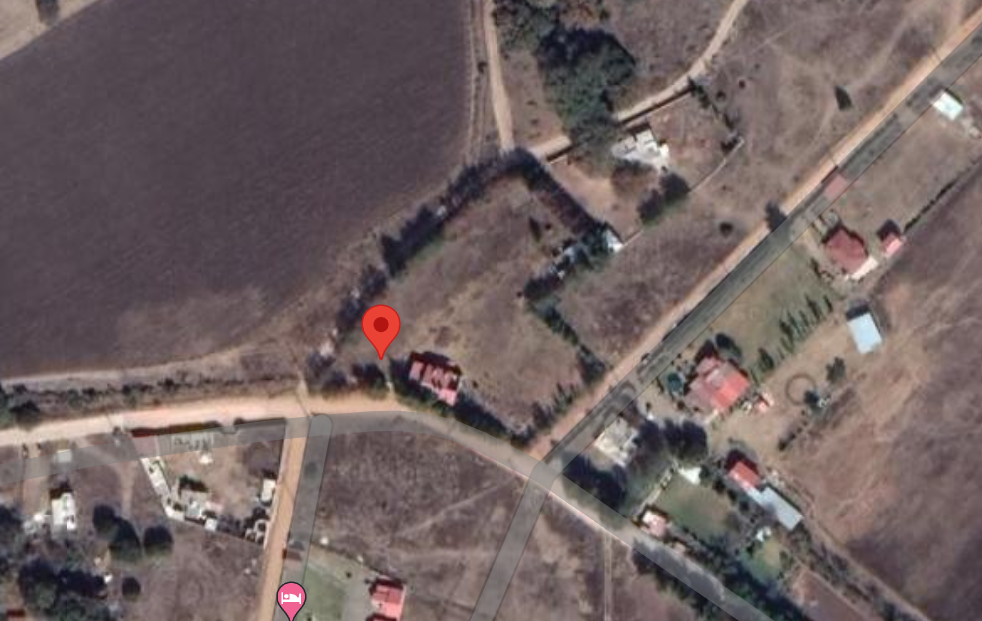Image resolution: width=982 pixels, height=621 pixels.
Task: Tap the red location pin
Action: [380, 329]
